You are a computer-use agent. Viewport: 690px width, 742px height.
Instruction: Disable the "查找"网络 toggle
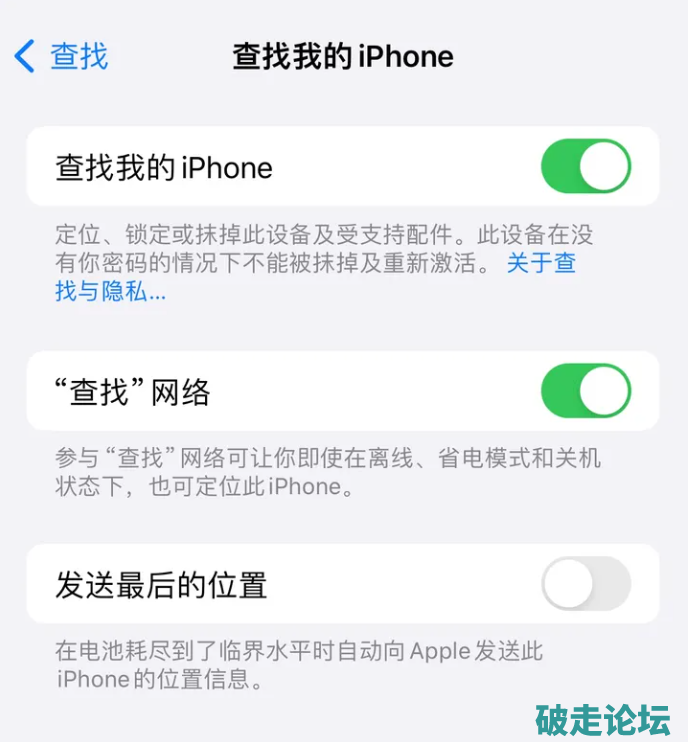(585, 391)
